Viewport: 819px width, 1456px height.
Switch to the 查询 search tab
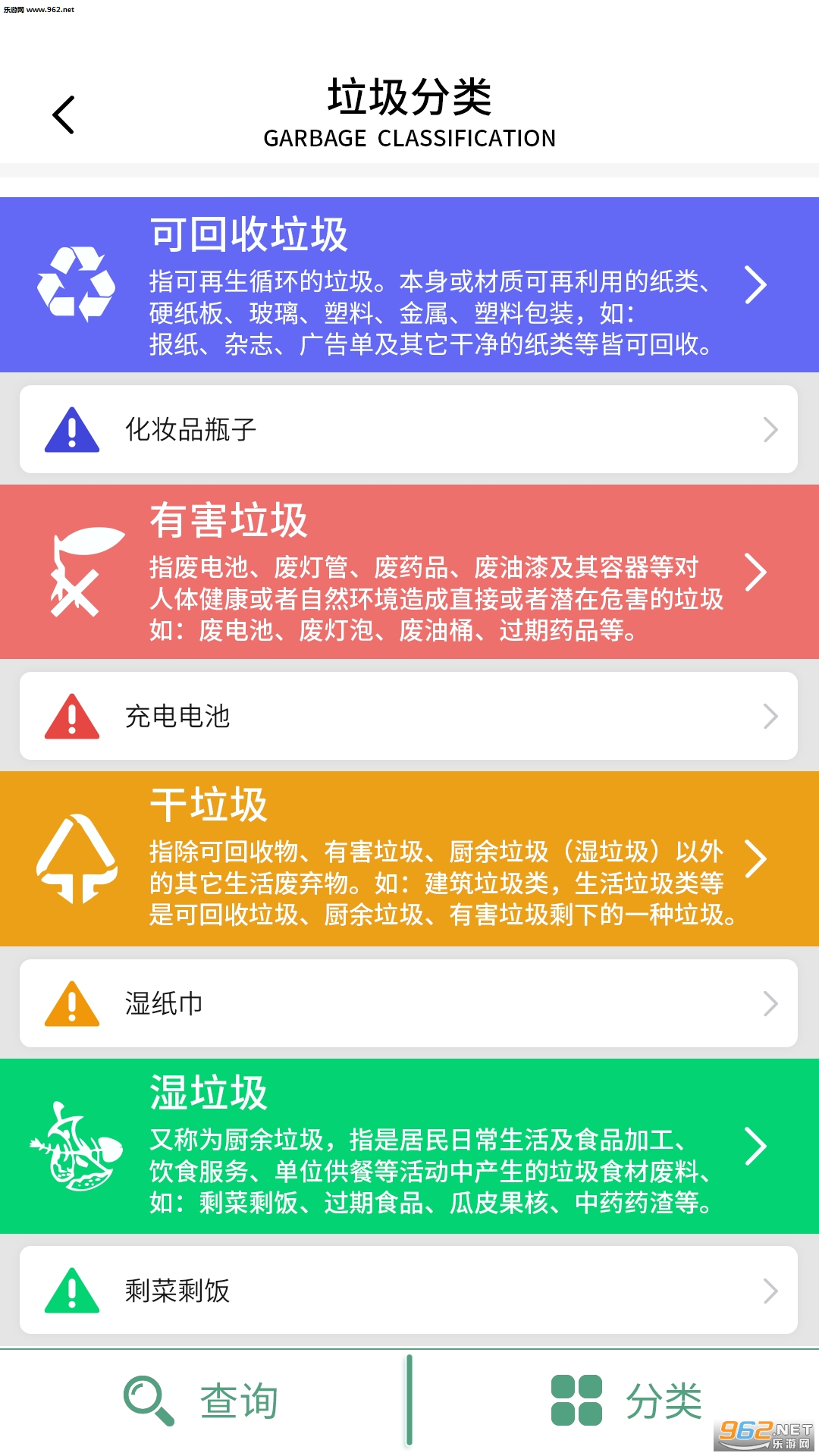tap(203, 1401)
